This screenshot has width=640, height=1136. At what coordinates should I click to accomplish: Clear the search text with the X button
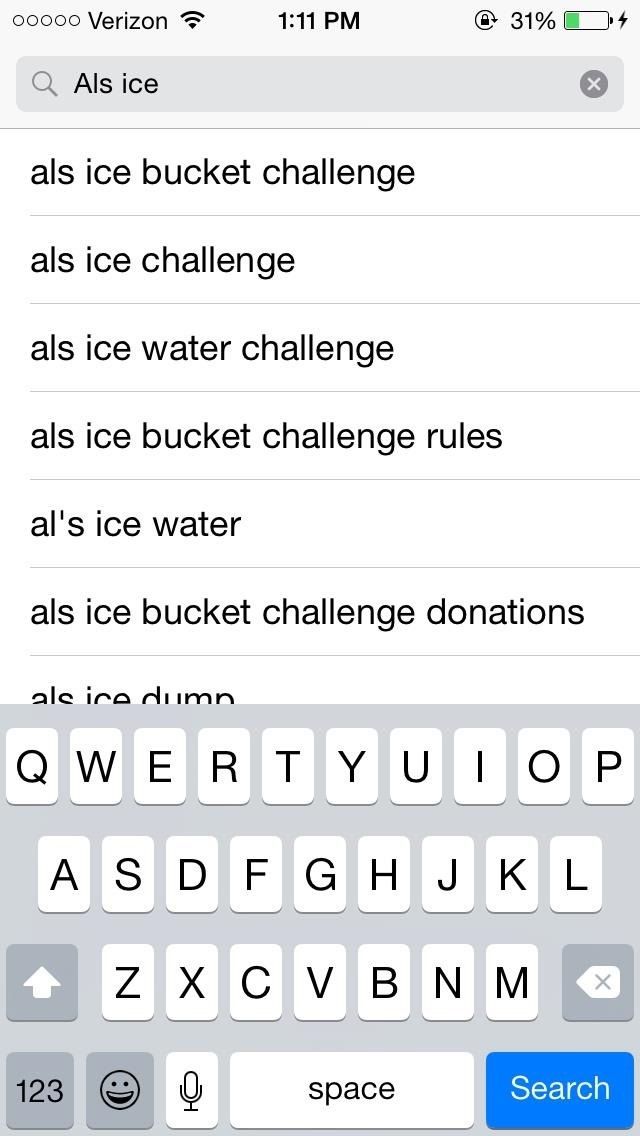pyautogui.click(x=593, y=84)
